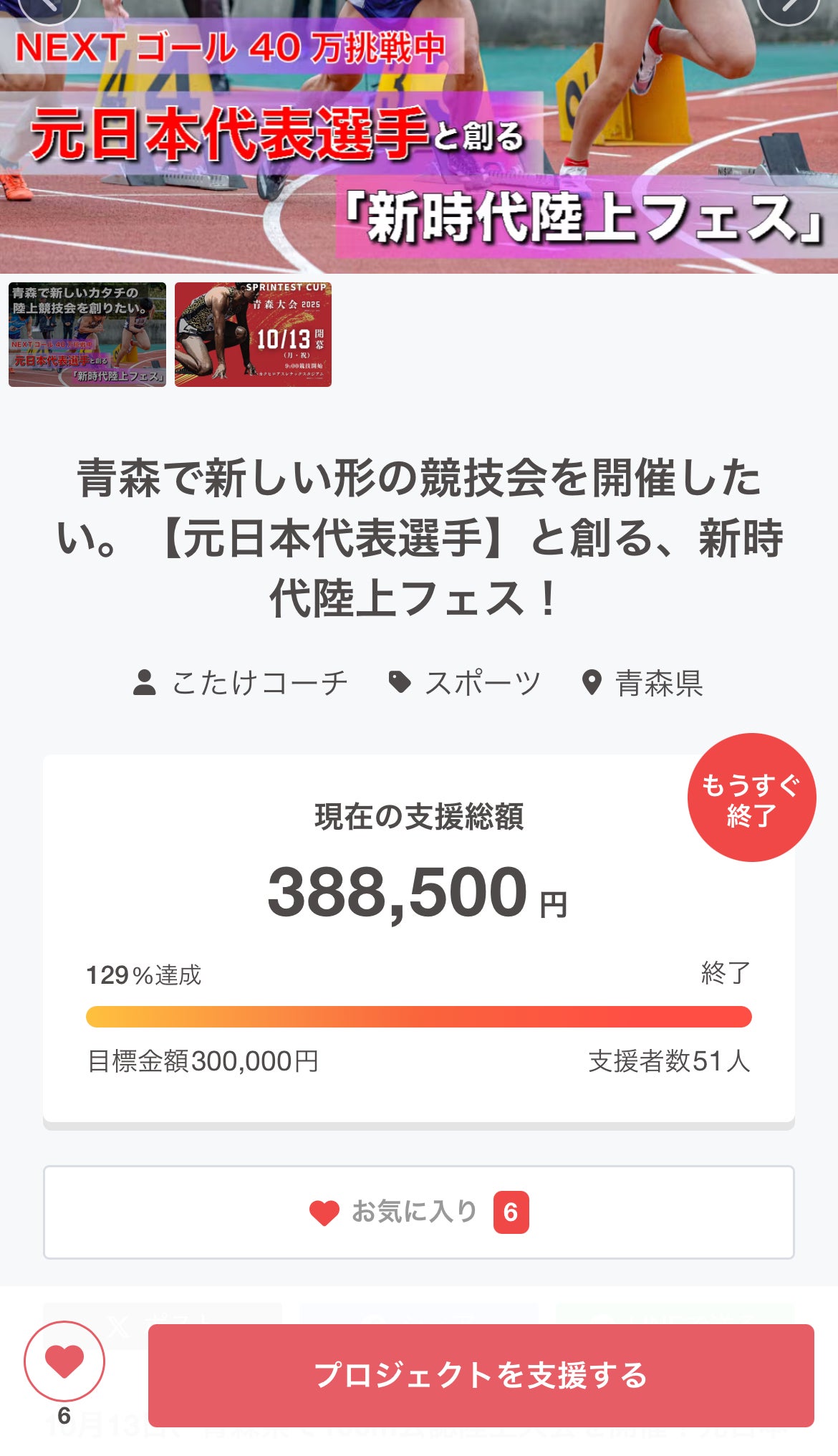Open the スポーツ category tag
The height and width of the screenshot is (1456, 838).
pos(465,683)
